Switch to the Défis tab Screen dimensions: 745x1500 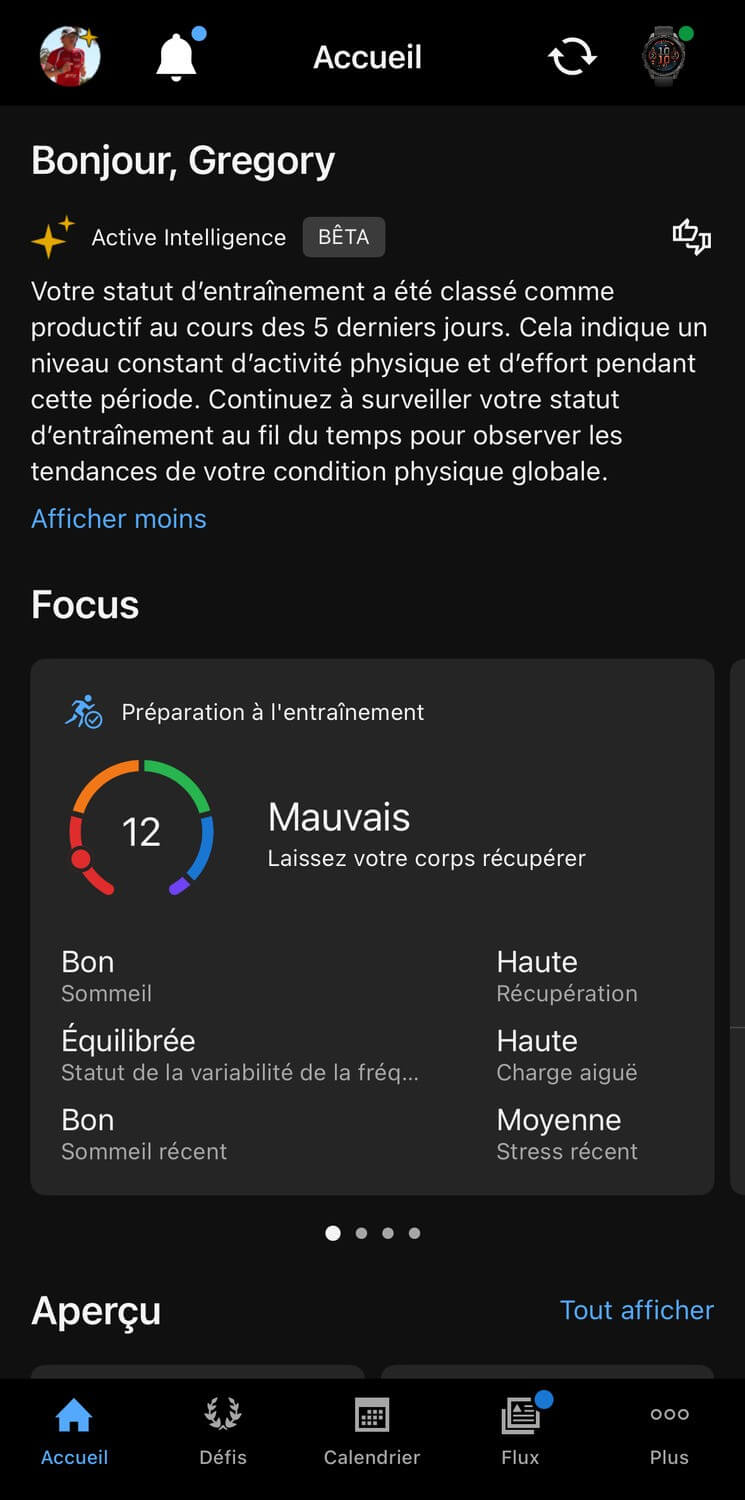[x=223, y=1431]
